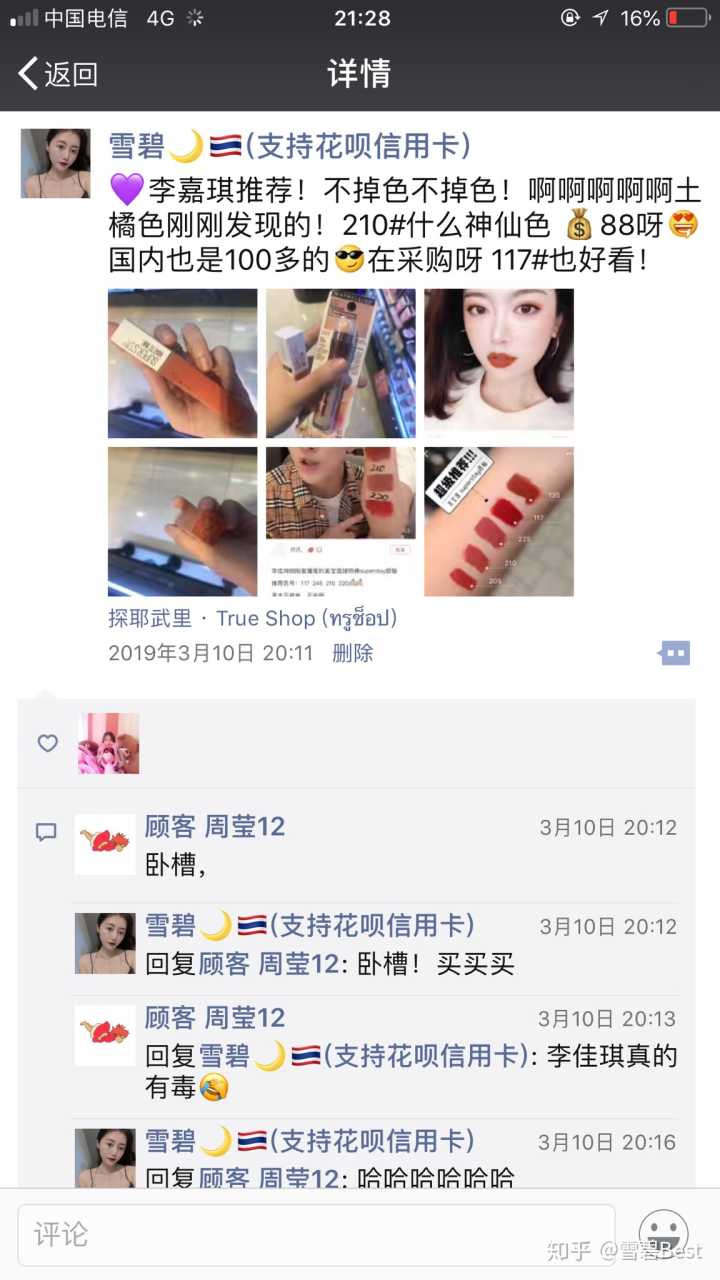Open the lipstick swatch comparison photo
Viewport: 720px width, 1280px height.
click(x=498, y=521)
